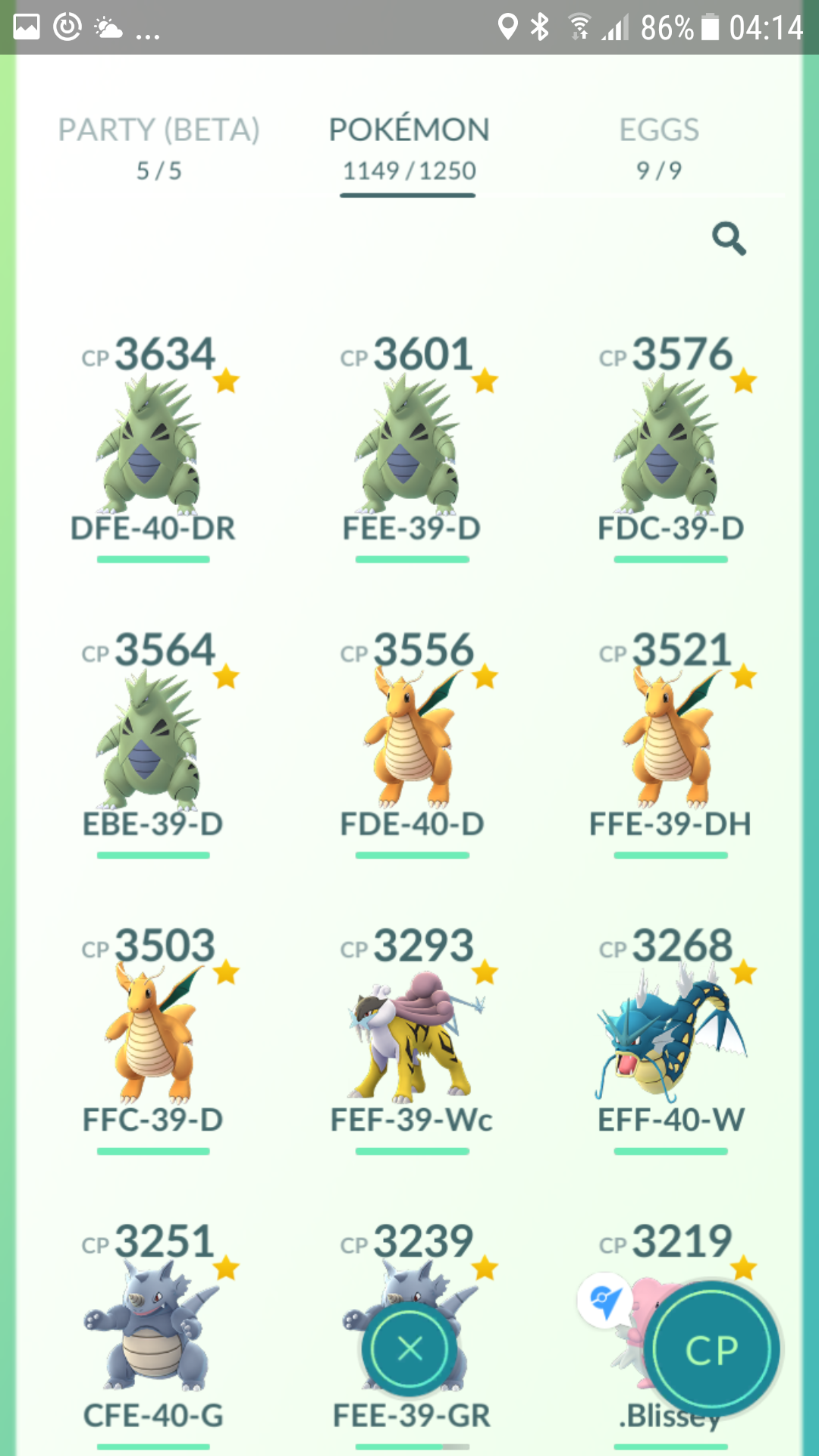Open Dragonite named FFE-39-DH
The height and width of the screenshot is (1456, 819).
pos(670,743)
